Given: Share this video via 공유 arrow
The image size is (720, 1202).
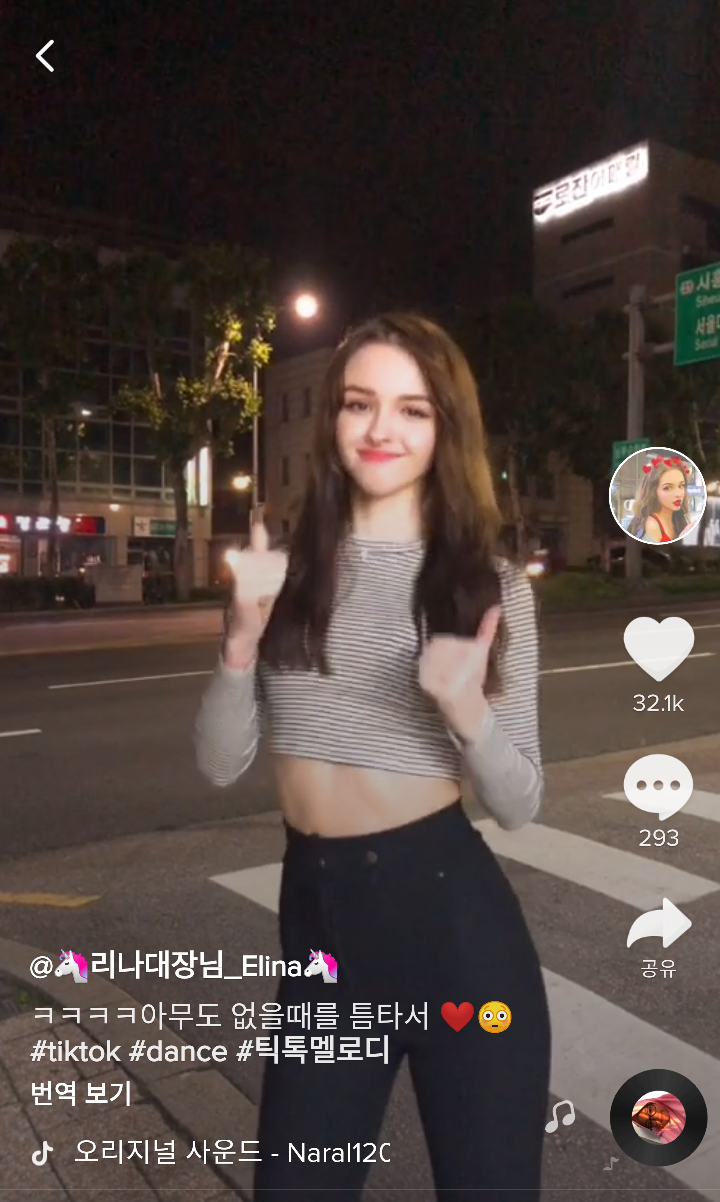Looking at the screenshot, I should point(659,924).
